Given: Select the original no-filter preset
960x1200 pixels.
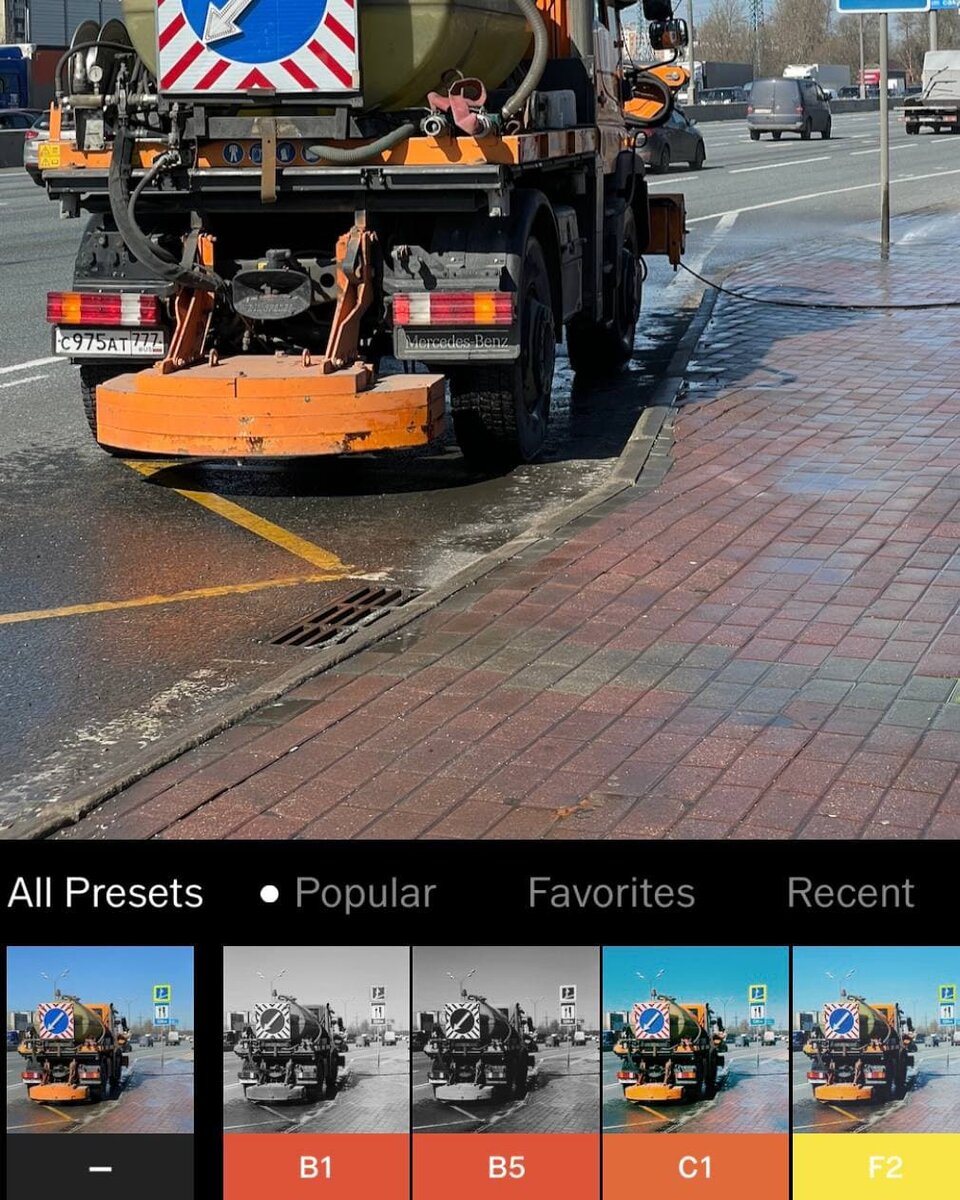Looking at the screenshot, I should (100, 1070).
